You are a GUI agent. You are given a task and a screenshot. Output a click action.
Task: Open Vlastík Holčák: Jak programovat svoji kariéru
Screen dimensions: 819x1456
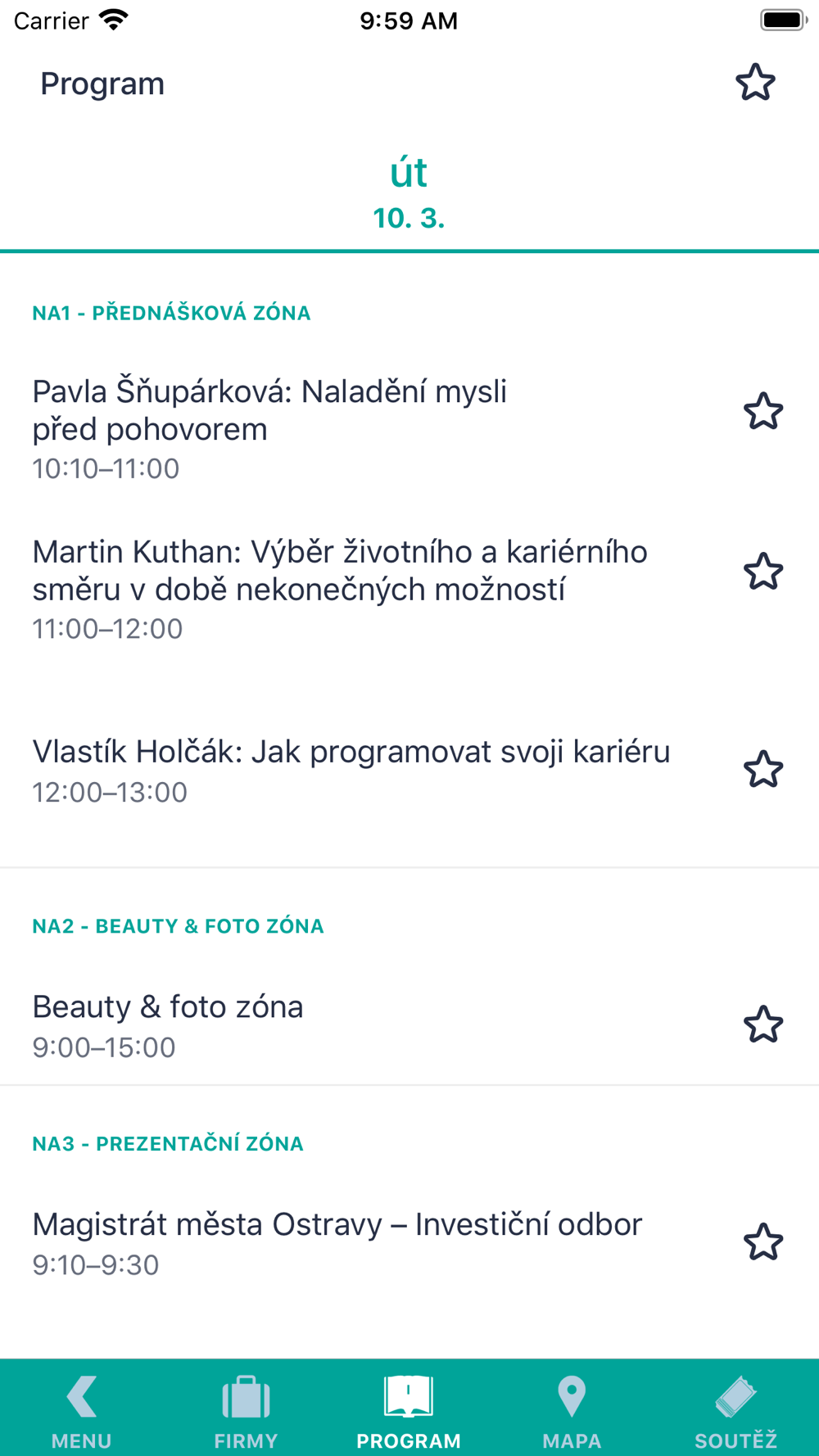tap(351, 769)
